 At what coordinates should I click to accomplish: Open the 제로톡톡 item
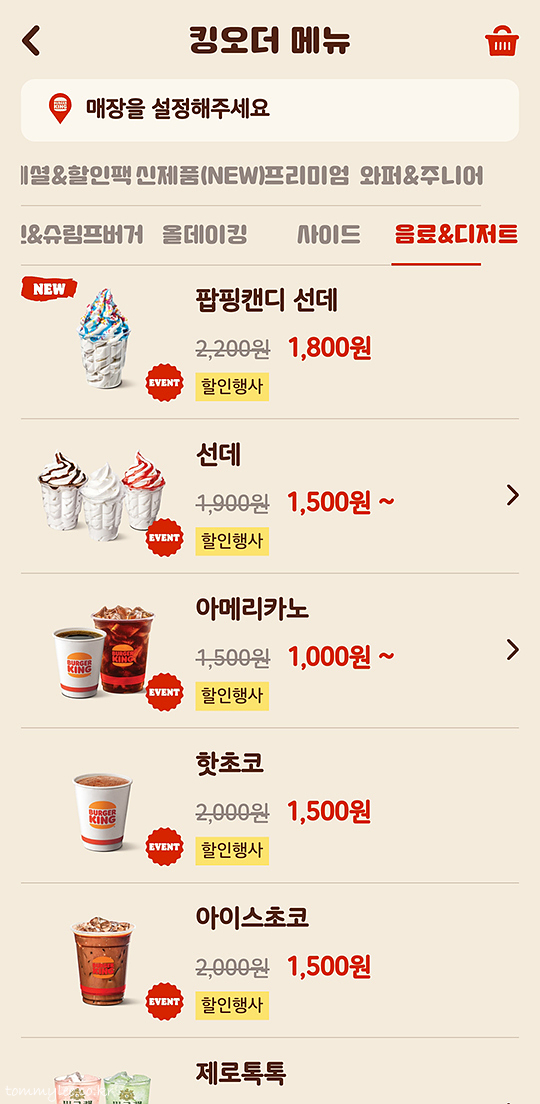(x=270, y=1072)
